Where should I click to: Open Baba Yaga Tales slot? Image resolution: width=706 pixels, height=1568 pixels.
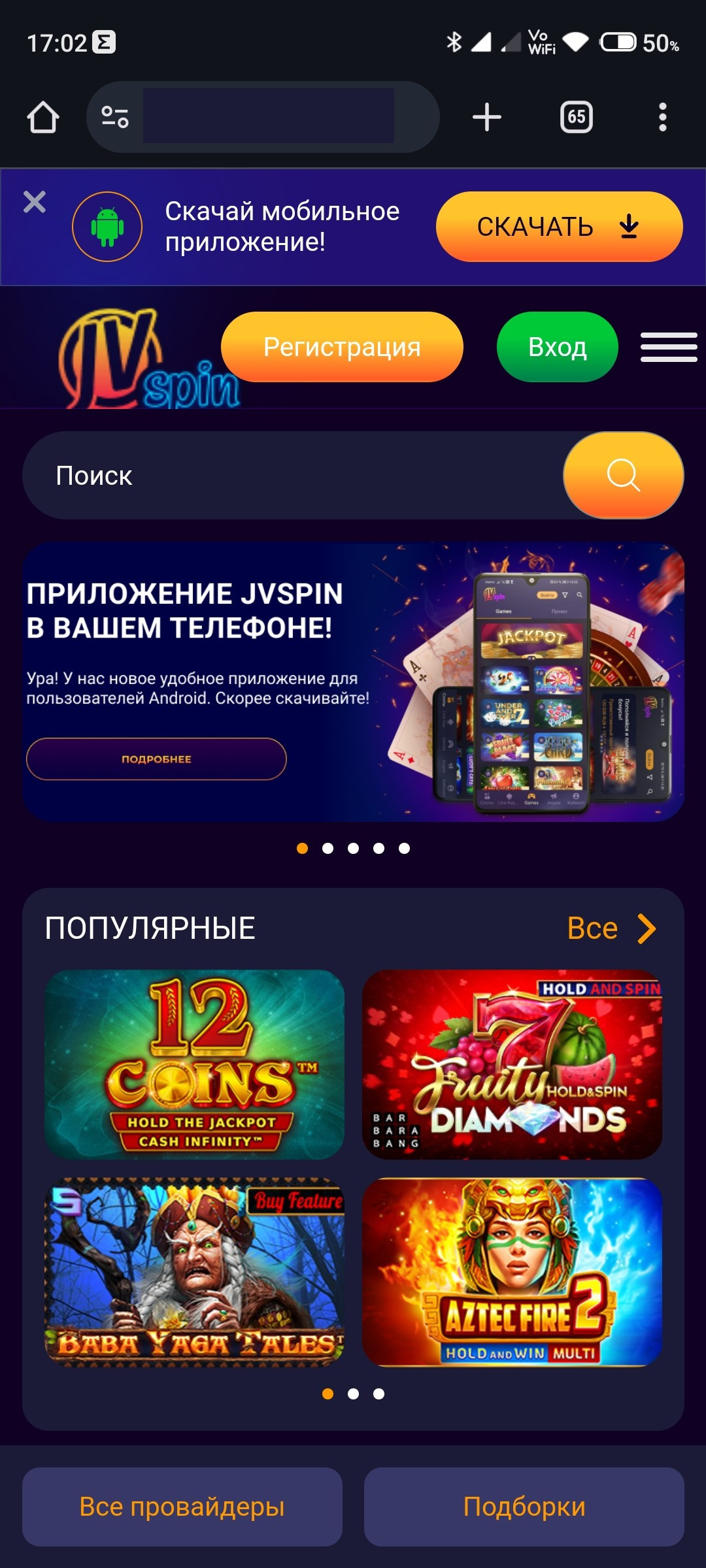[194, 1272]
